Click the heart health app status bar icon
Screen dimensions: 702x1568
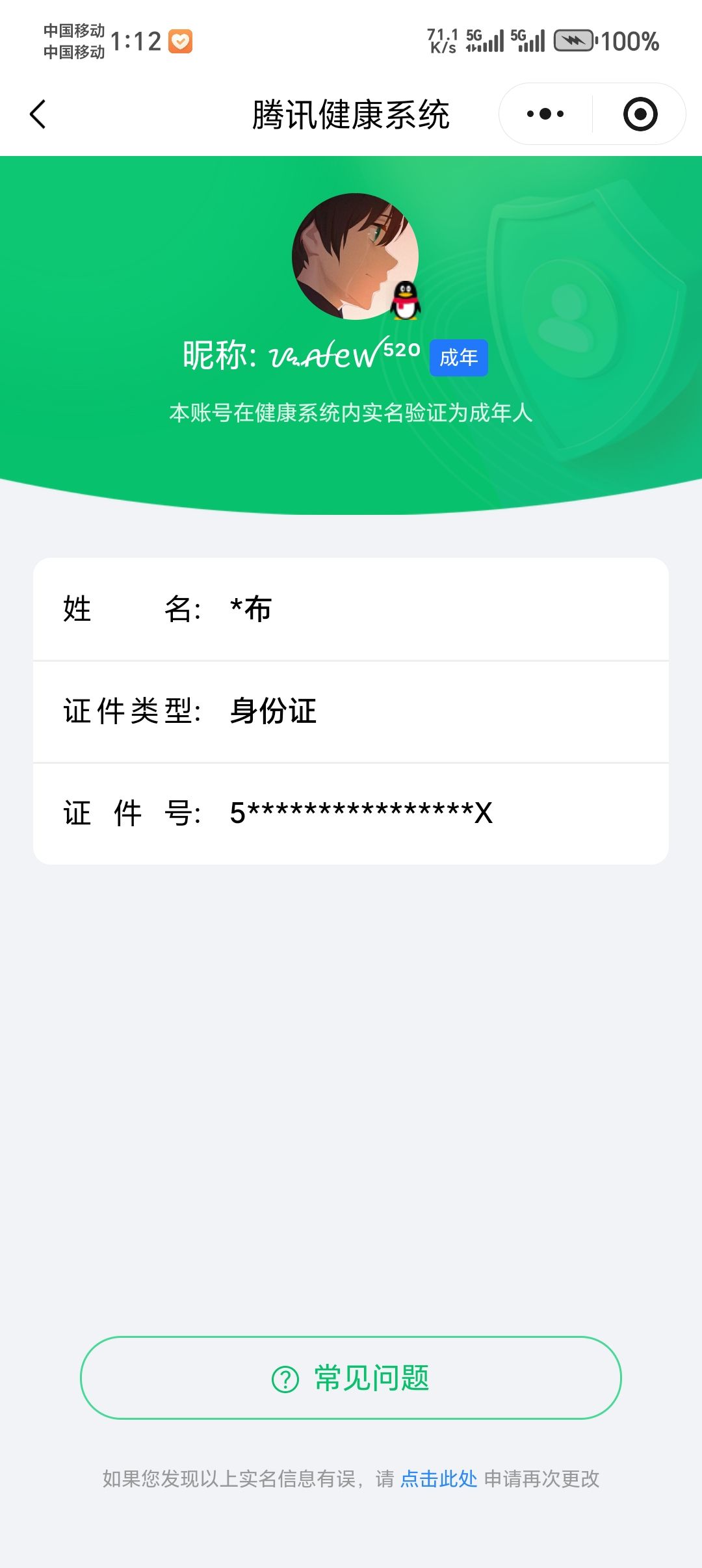(x=181, y=40)
